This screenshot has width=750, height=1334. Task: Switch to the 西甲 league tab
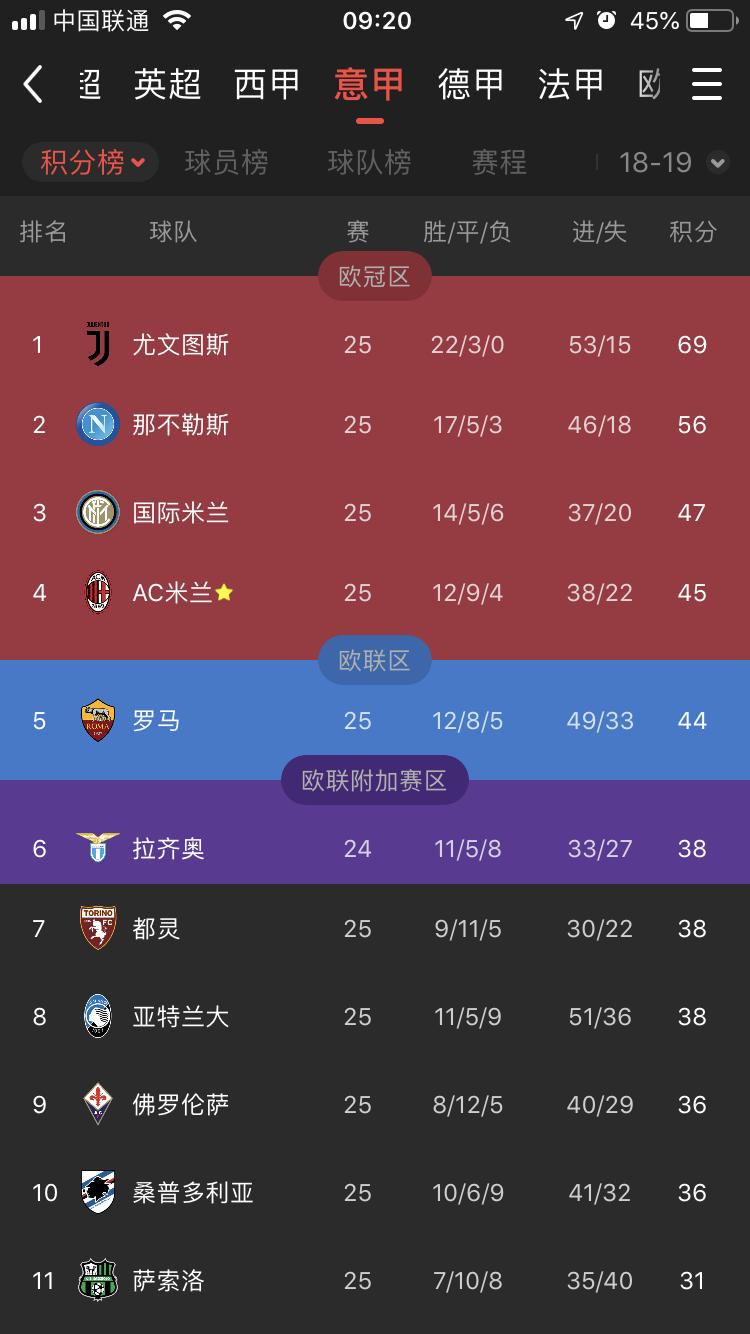click(267, 84)
